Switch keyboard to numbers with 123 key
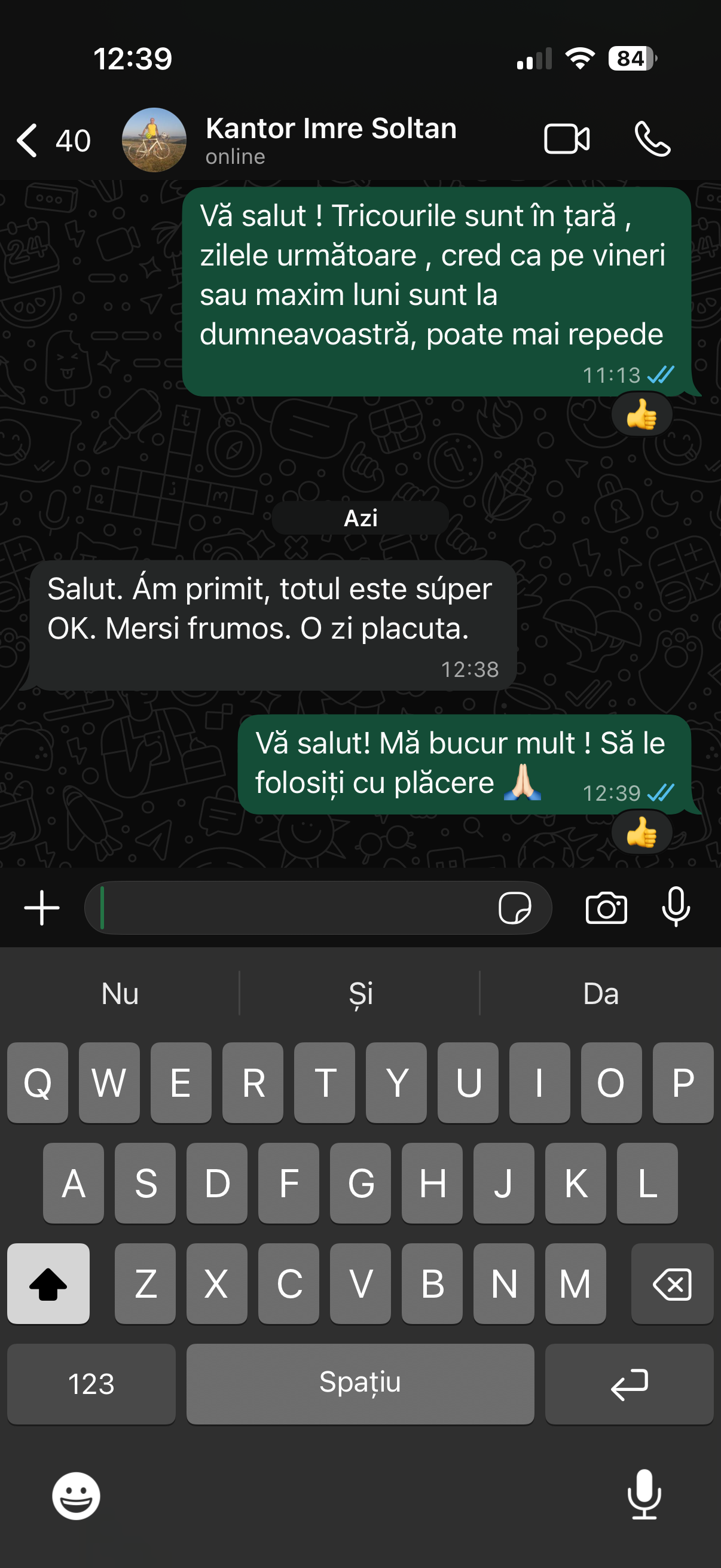 click(x=91, y=1384)
